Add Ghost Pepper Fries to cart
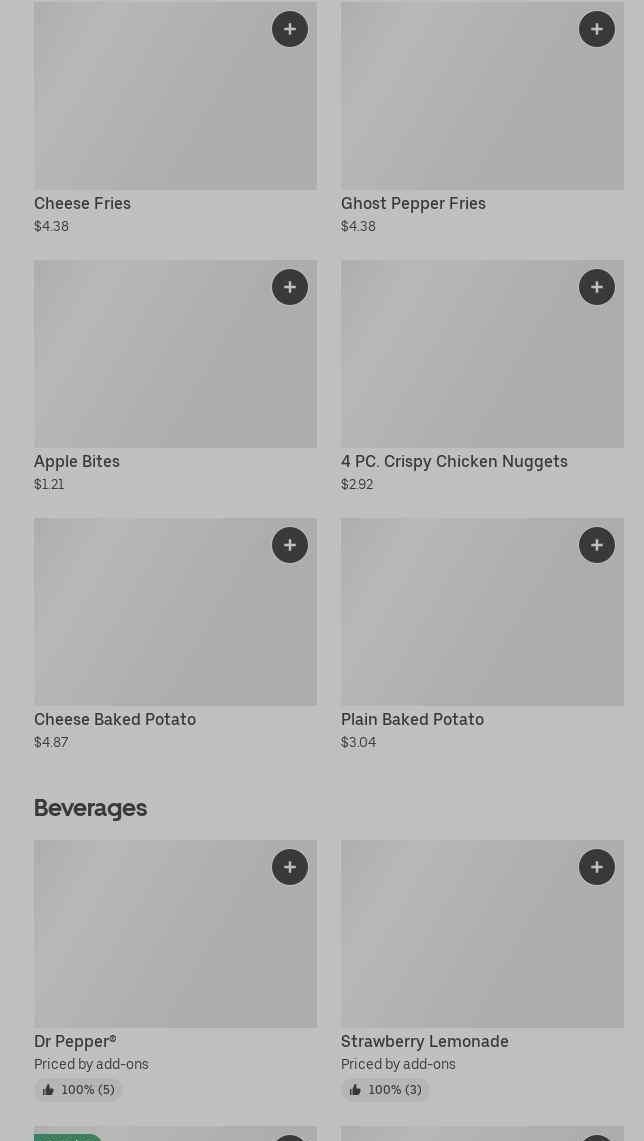 (x=597, y=29)
